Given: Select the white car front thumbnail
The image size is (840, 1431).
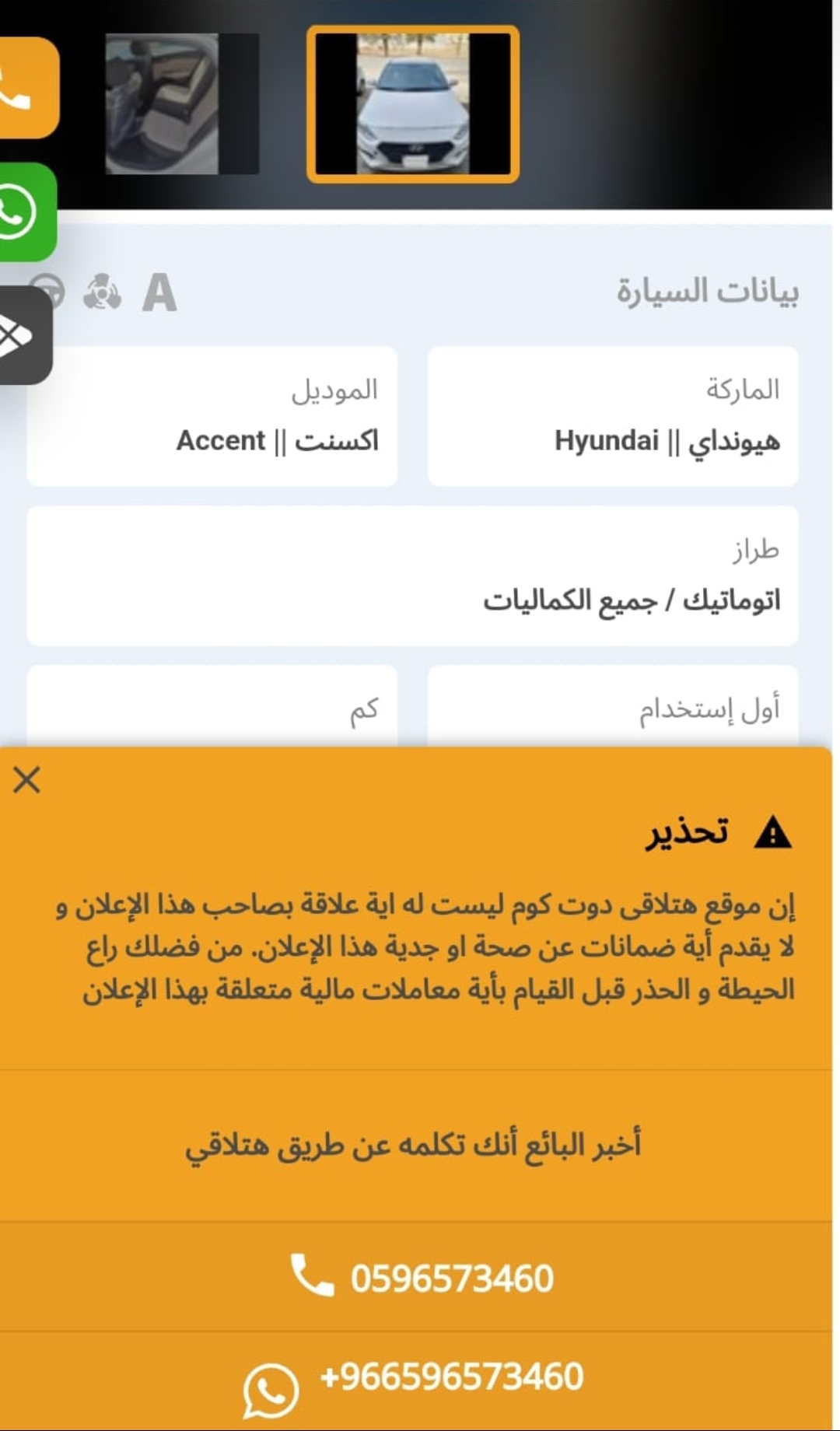Looking at the screenshot, I should click(x=413, y=104).
